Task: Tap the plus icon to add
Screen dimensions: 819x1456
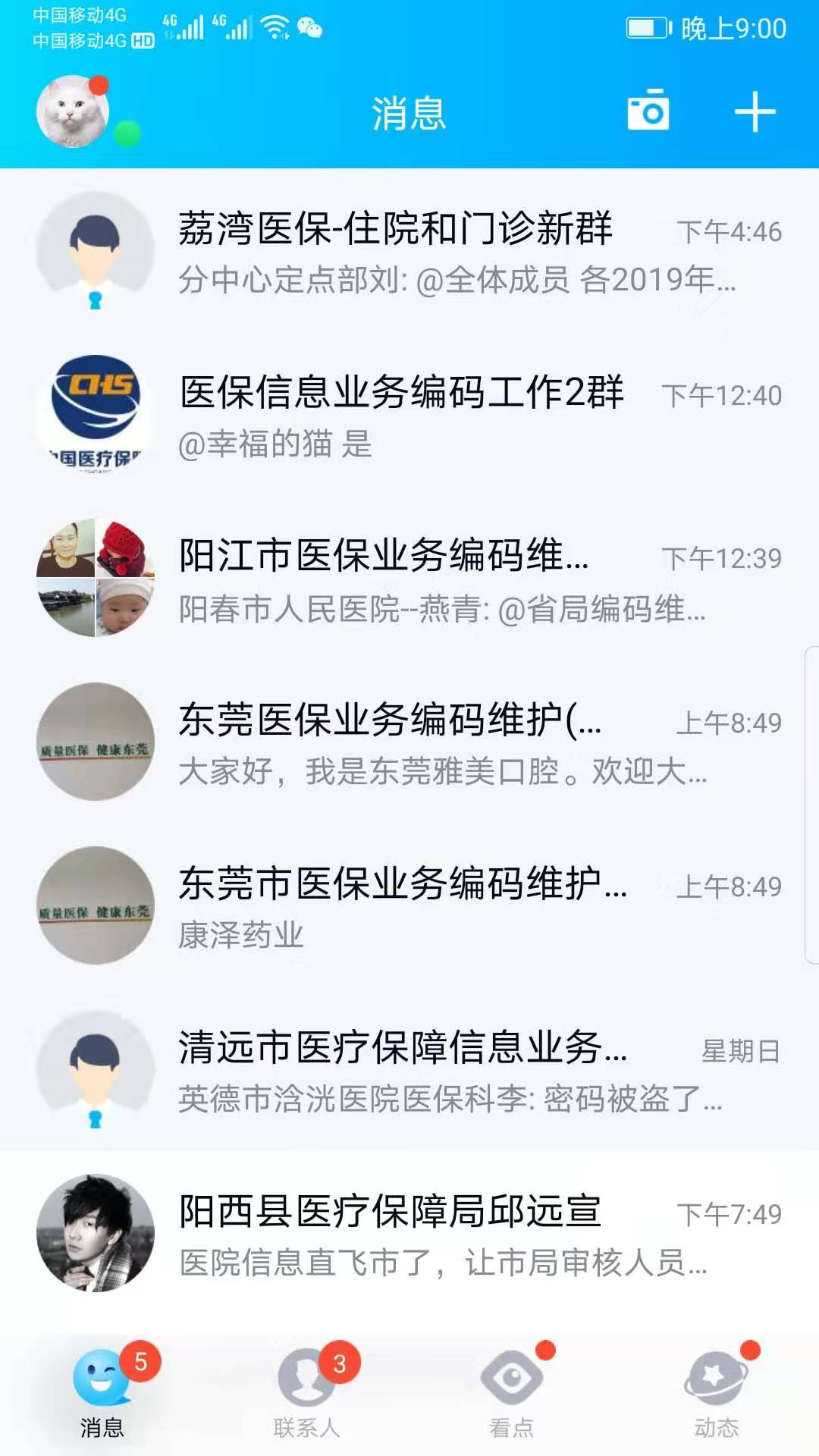Action: [755, 111]
